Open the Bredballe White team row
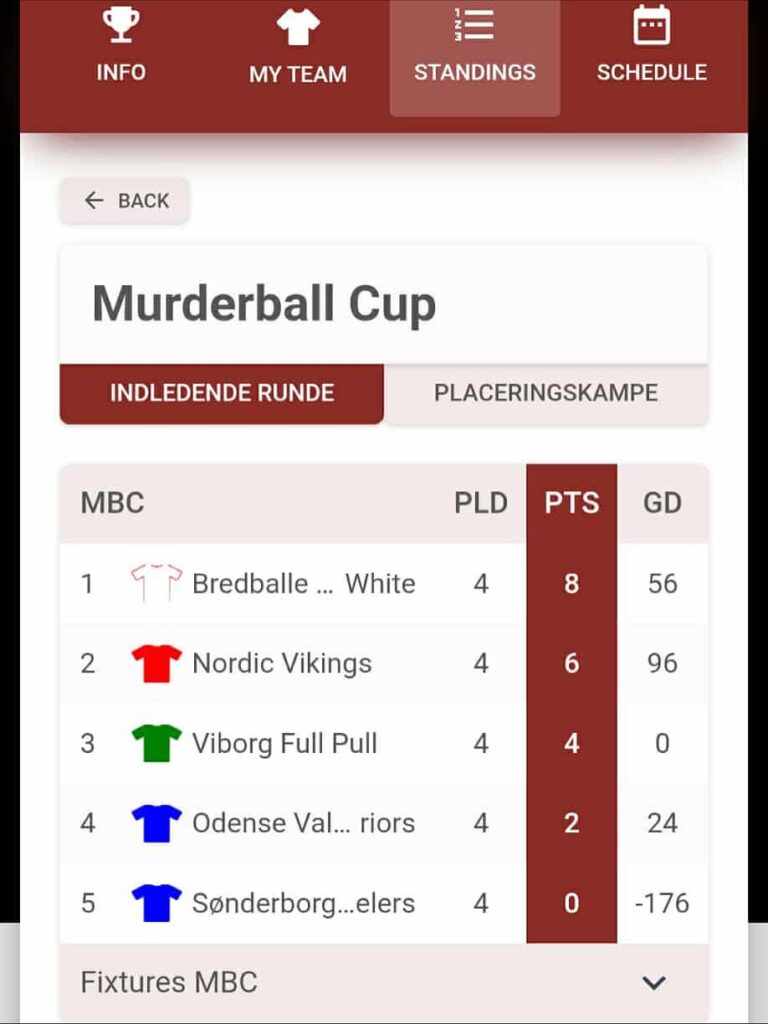This screenshot has height=1024, width=768. click(x=303, y=584)
